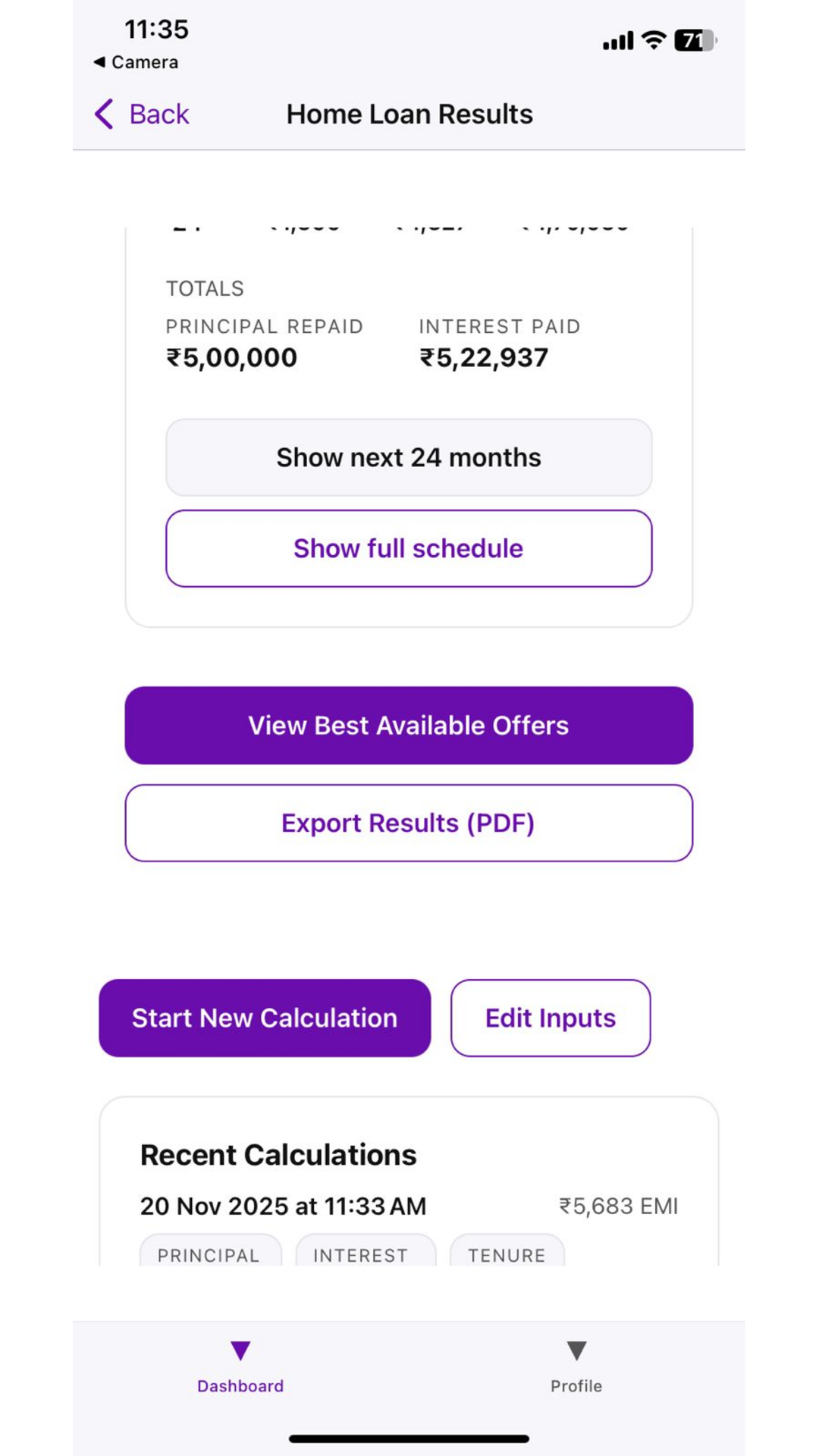The width and height of the screenshot is (819, 1456).
Task: Tap the home indicator bar
Action: tap(409, 1437)
